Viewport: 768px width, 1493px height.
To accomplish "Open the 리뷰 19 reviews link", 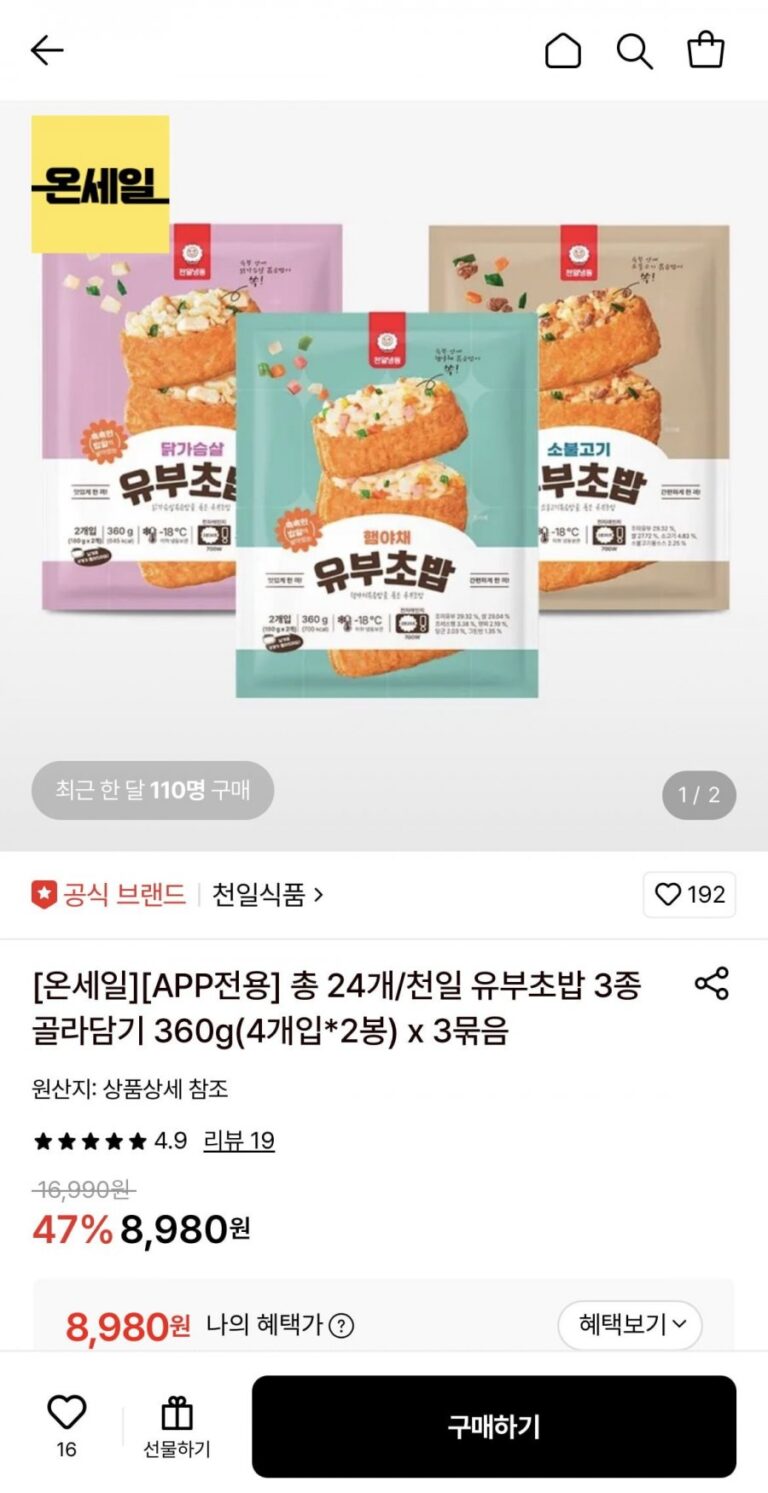I will click(238, 1140).
